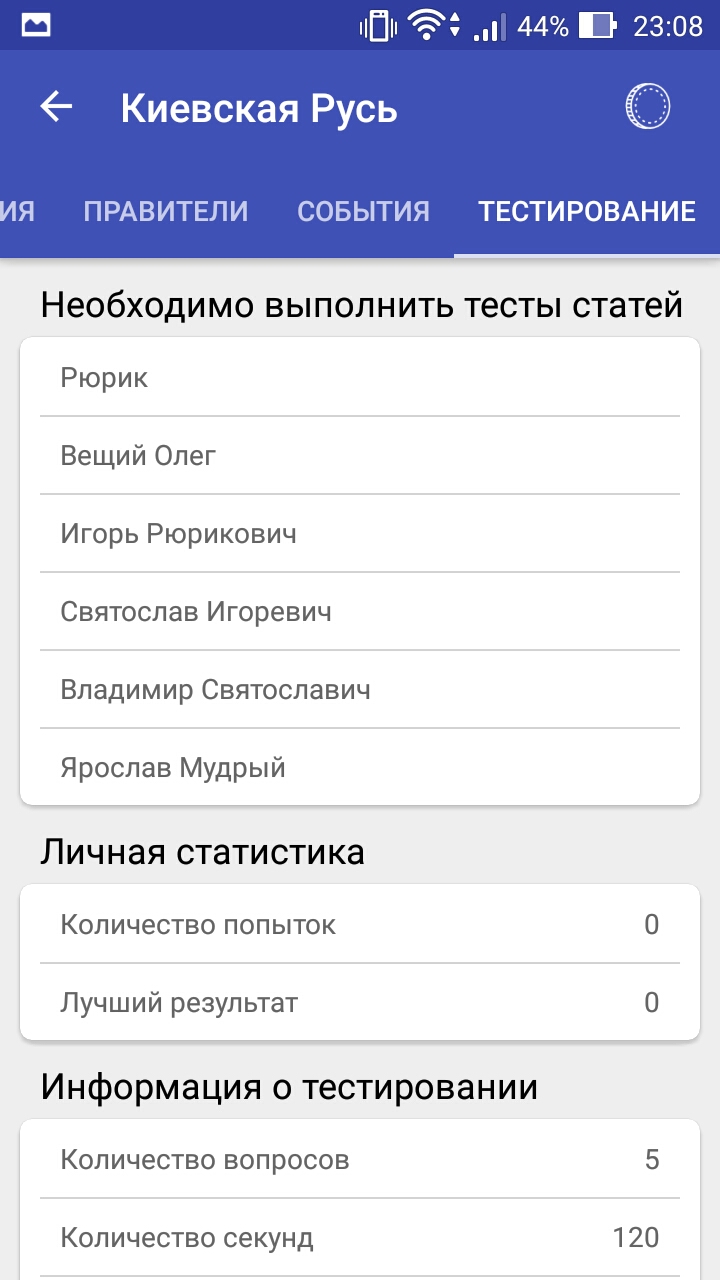The image size is (720, 1280).
Task: Go back with the arrow icon
Action: point(57,107)
